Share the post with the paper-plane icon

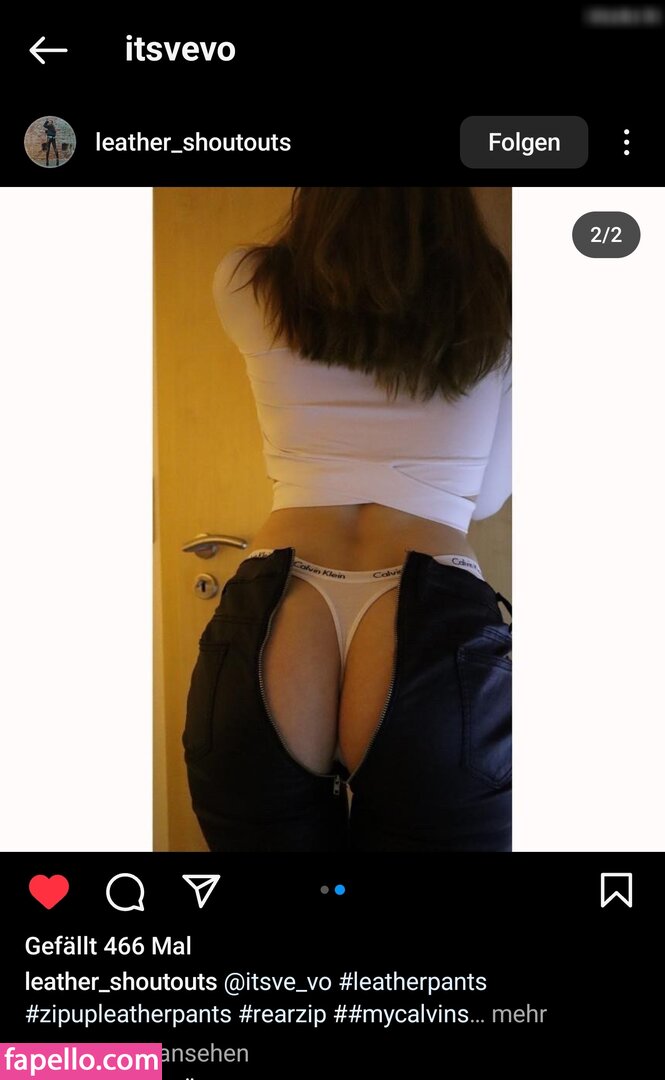(x=201, y=890)
